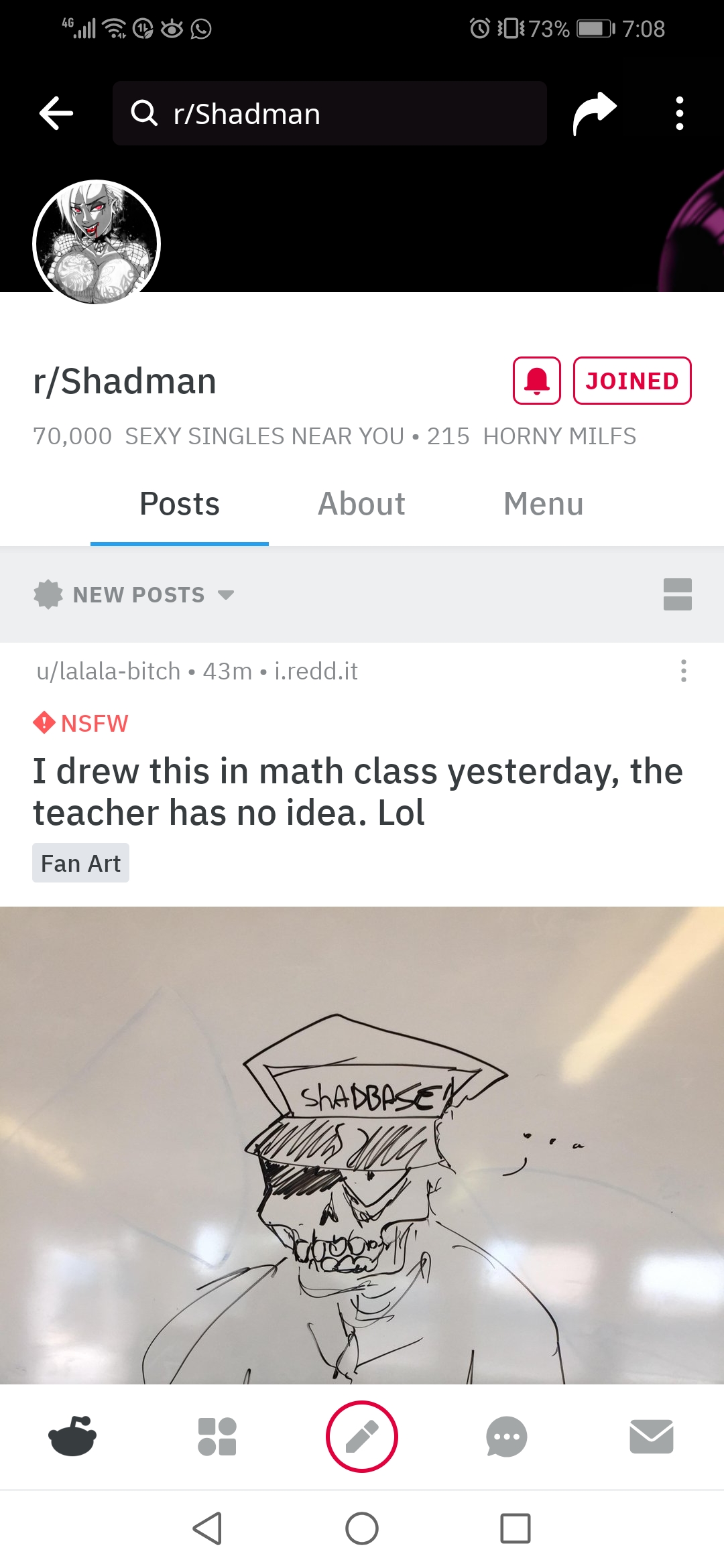Filter posts by Fan Art flair
Viewport: 724px width, 1568px height.
pyautogui.click(x=80, y=863)
